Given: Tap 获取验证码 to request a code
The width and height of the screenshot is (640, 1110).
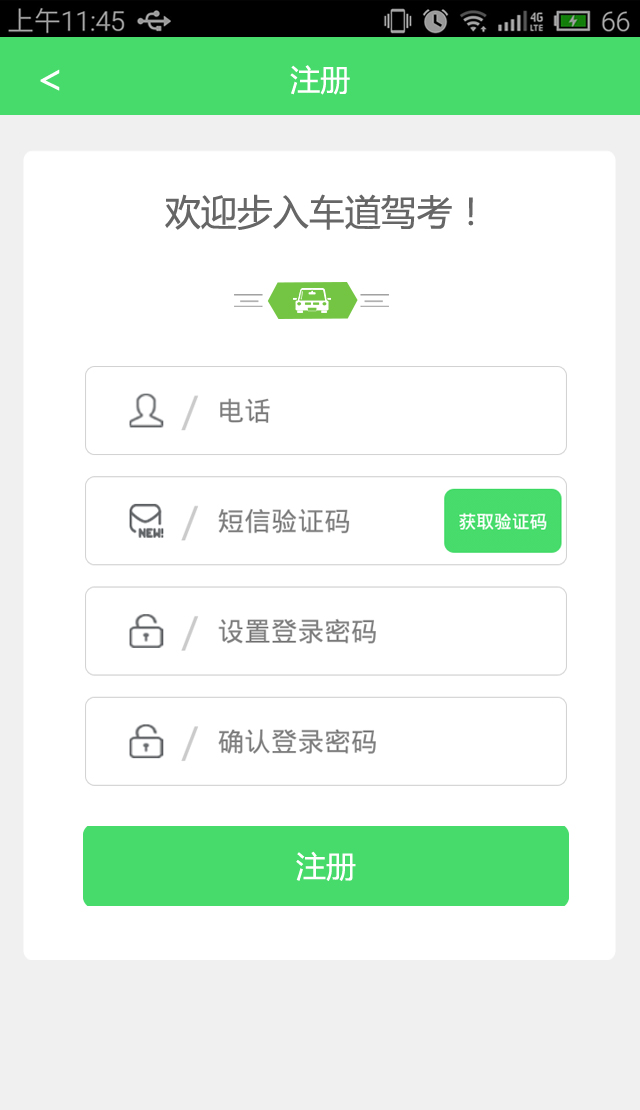Looking at the screenshot, I should pyautogui.click(x=502, y=521).
